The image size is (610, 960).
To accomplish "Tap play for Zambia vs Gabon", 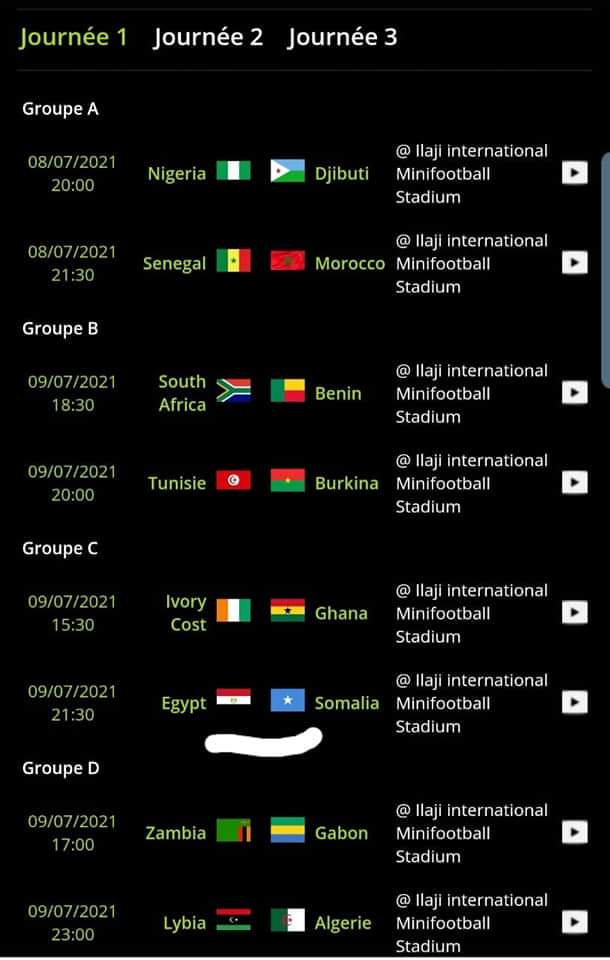I will pyautogui.click(x=574, y=832).
